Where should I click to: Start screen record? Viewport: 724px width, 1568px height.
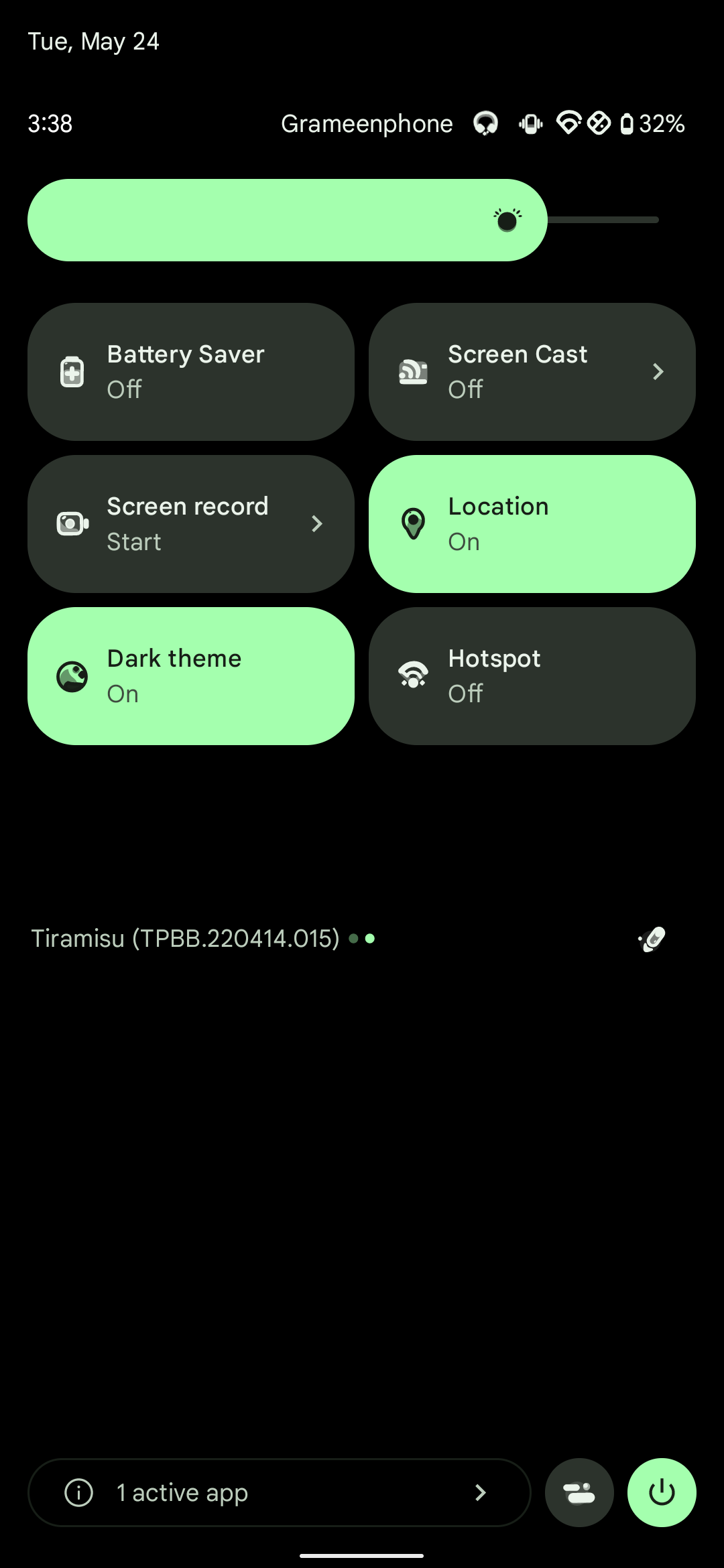pos(190,524)
